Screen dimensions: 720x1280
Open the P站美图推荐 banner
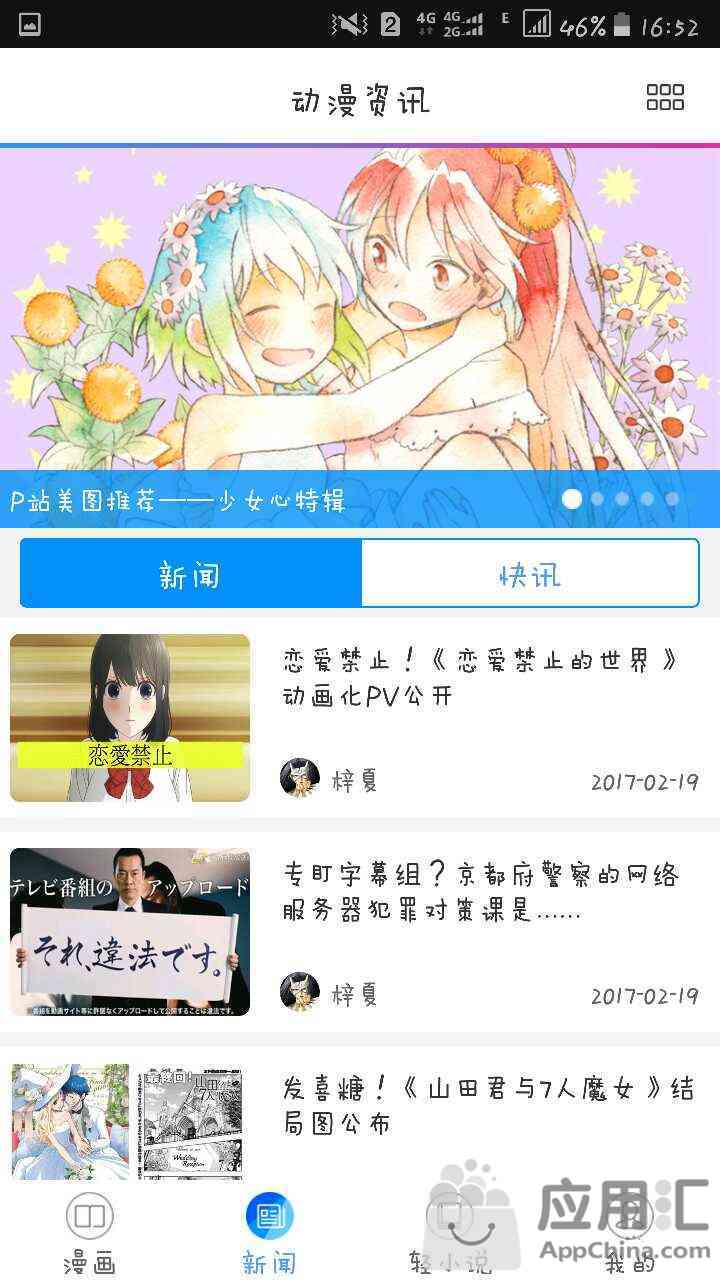tap(360, 337)
